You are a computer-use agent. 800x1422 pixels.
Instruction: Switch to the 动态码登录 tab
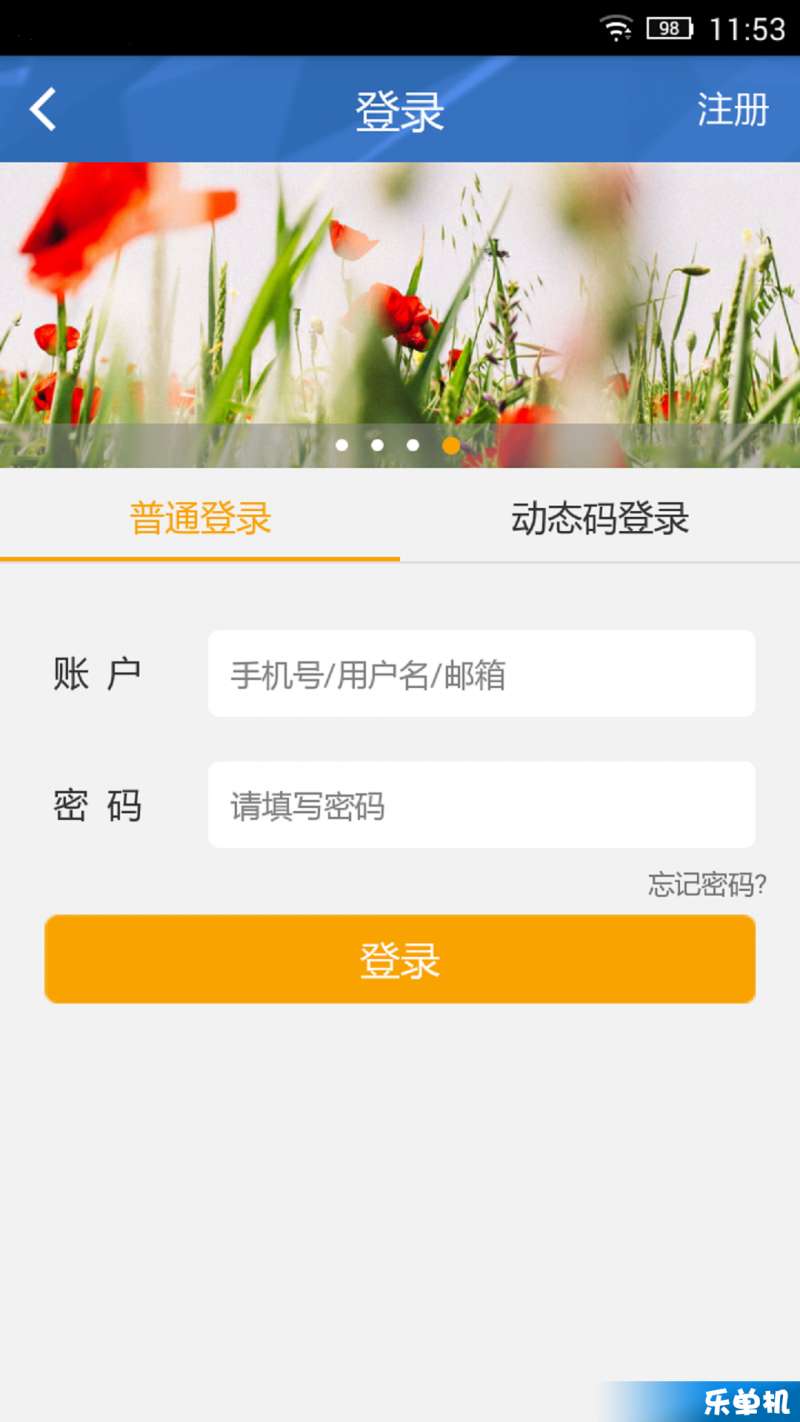(x=600, y=519)
